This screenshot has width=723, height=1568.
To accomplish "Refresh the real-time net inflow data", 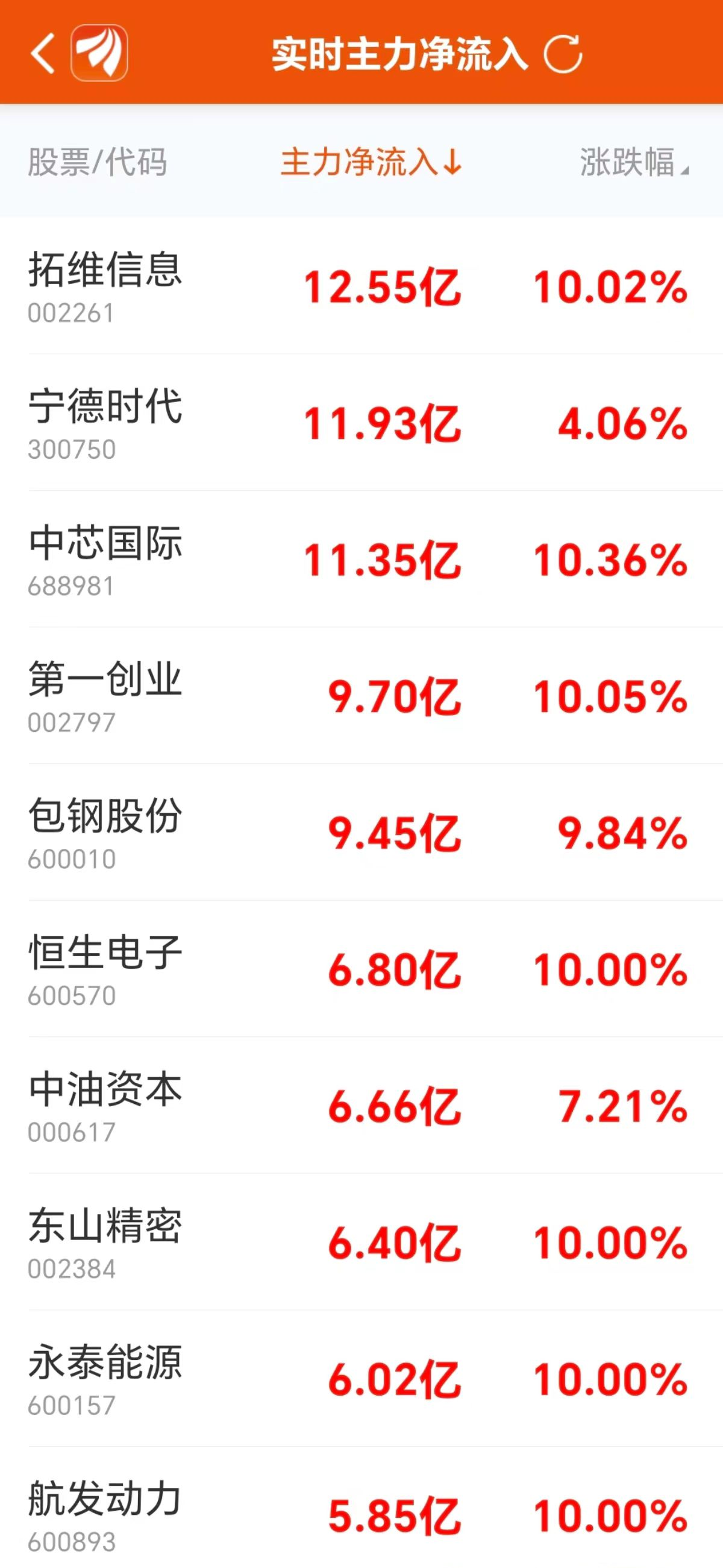I will [x=563, y=54].
